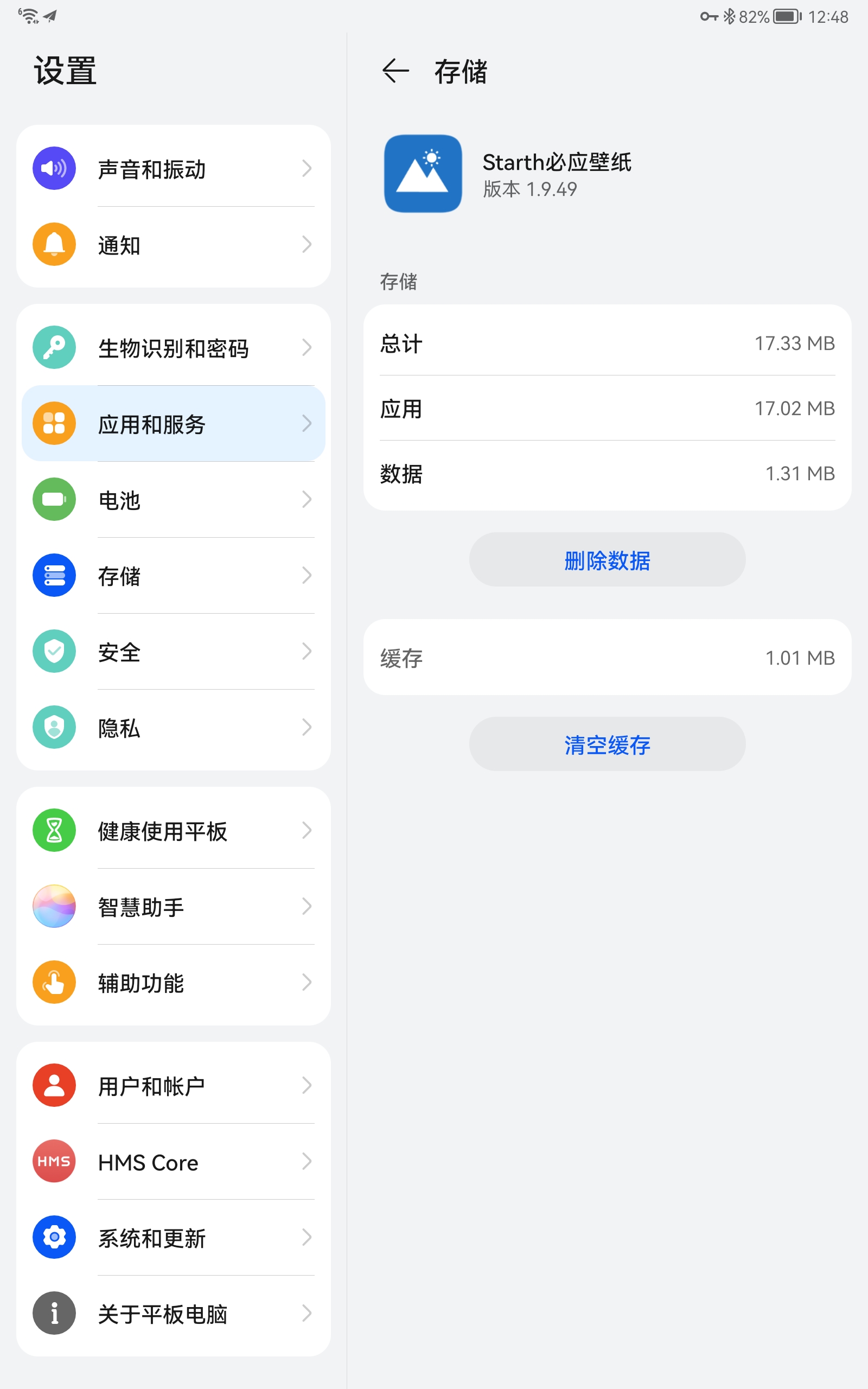Image resolution: width=868 pixels, height=1389 pixels.
Task: Expand the 辅助功能 chevron
Action: 307,982
